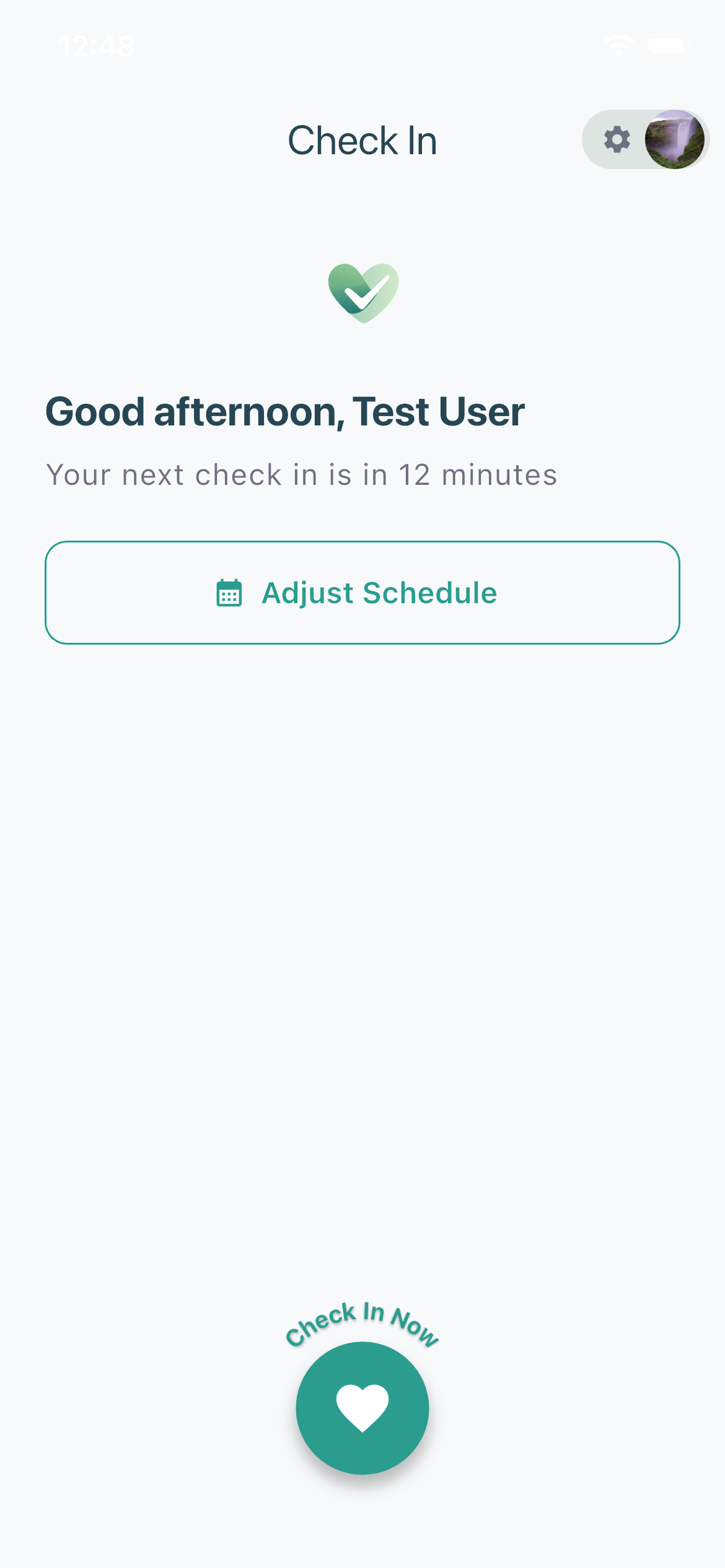Open the gear menu next to the avatar
This screenshot has height=1568, width=725.
[x=617, y=140]
